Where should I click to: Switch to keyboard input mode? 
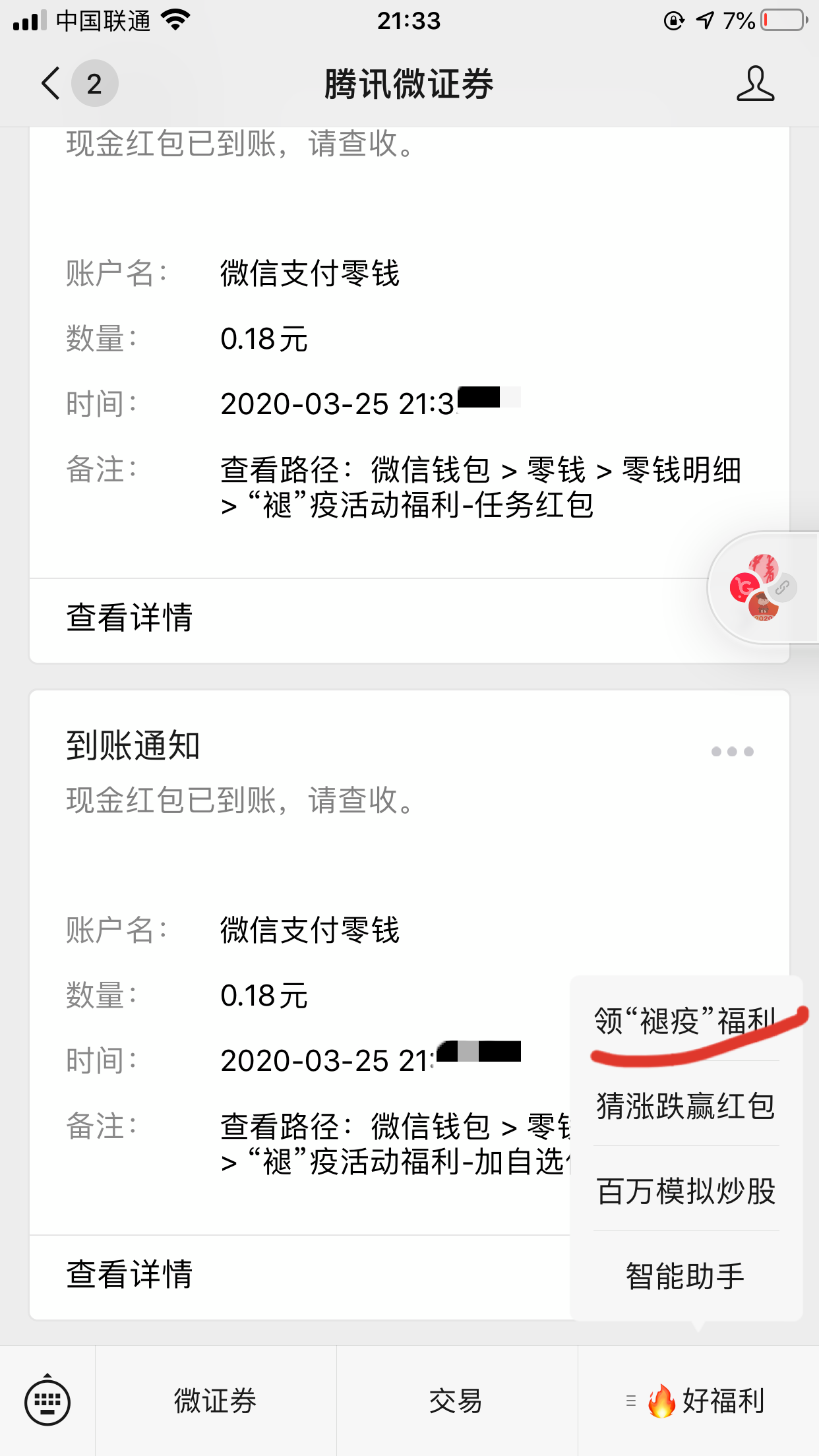tap(47, 1401)
